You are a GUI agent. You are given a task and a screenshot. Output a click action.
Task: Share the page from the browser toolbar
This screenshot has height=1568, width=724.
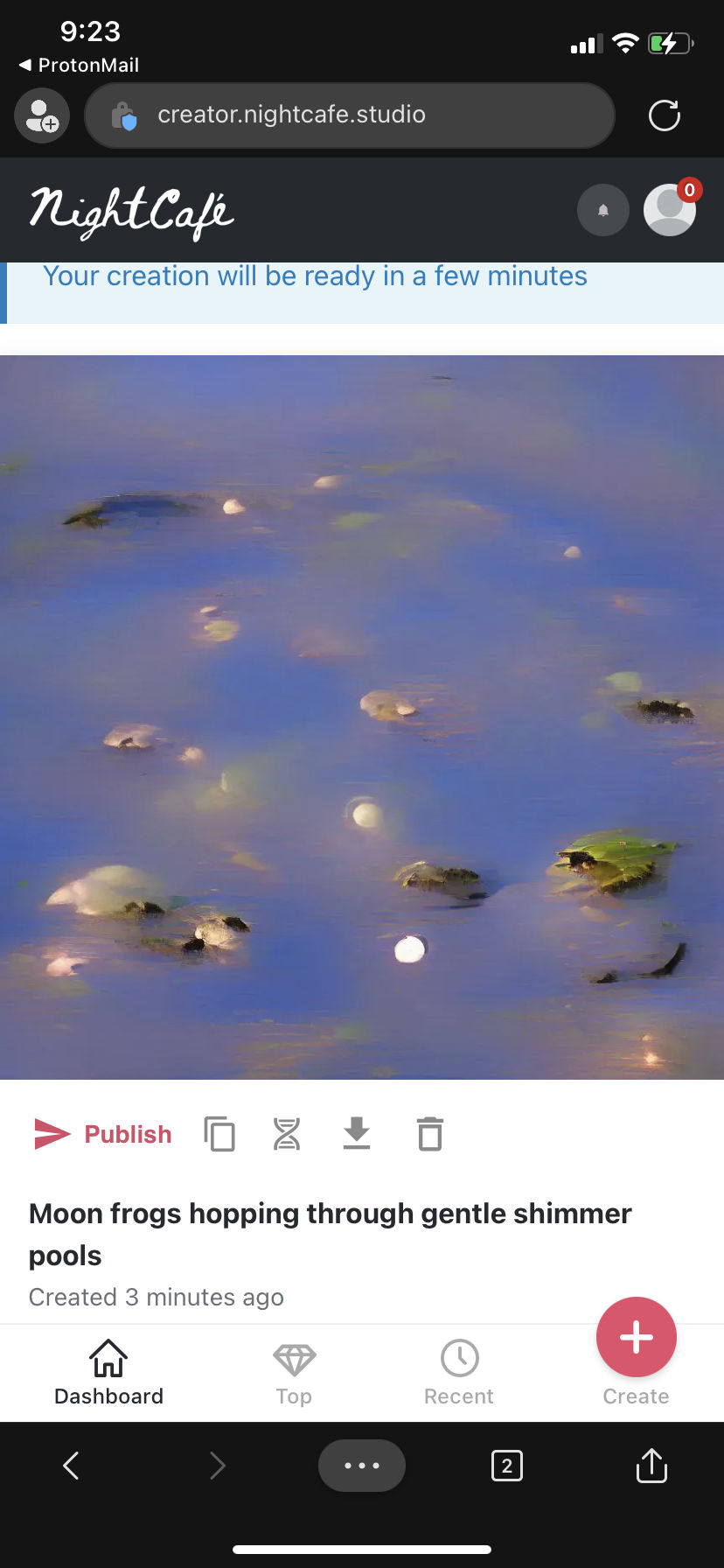(x=651, y=1465)
